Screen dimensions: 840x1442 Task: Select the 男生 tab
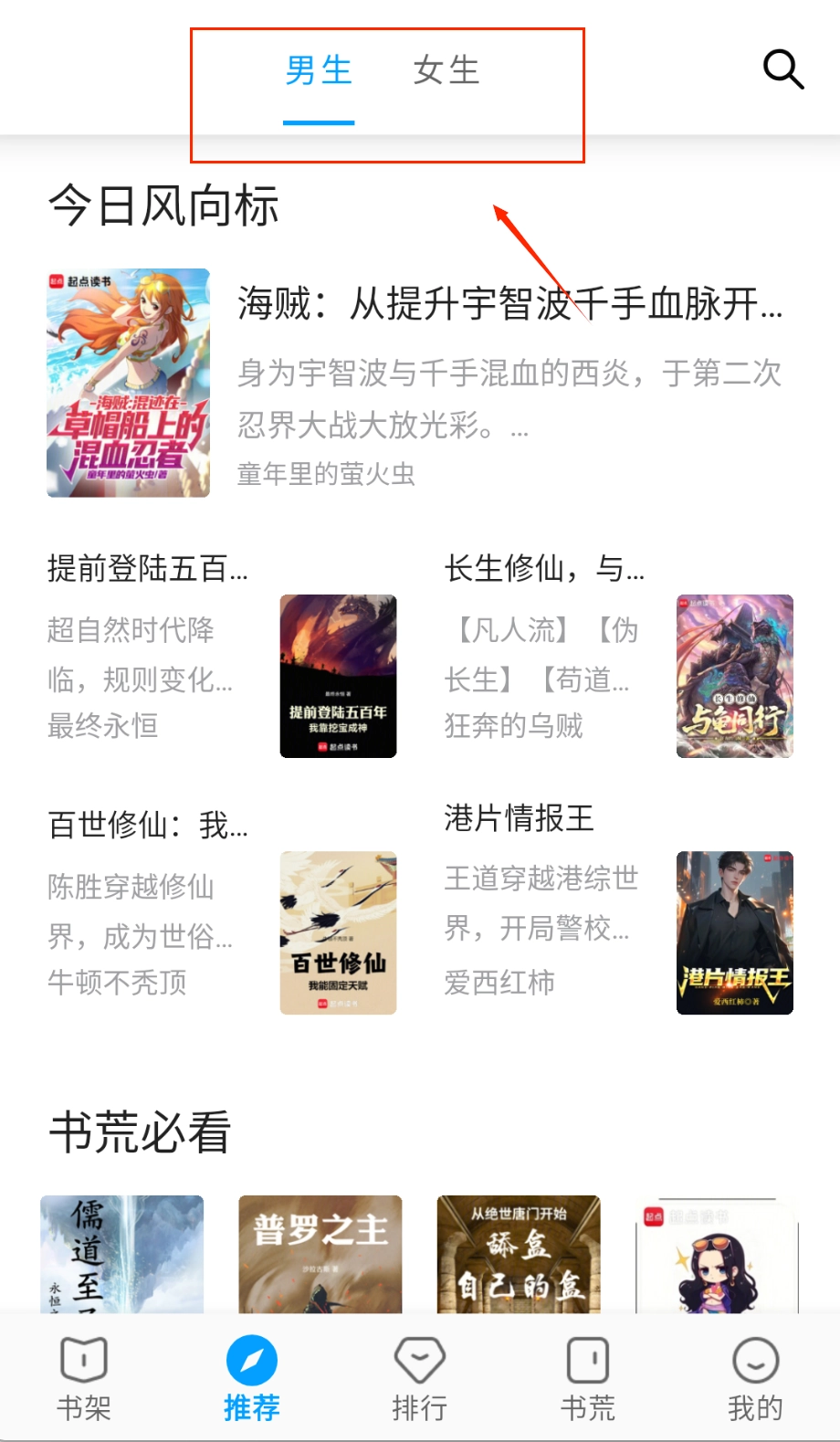(x=319, y=71)
